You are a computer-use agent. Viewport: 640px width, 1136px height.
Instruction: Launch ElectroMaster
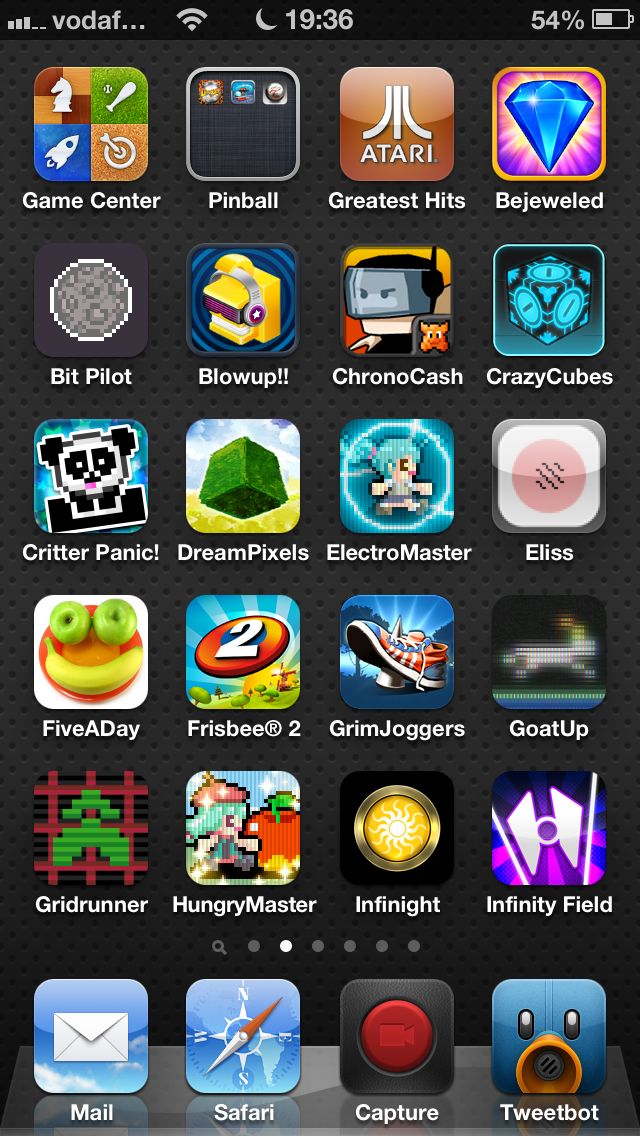(397, 476)
